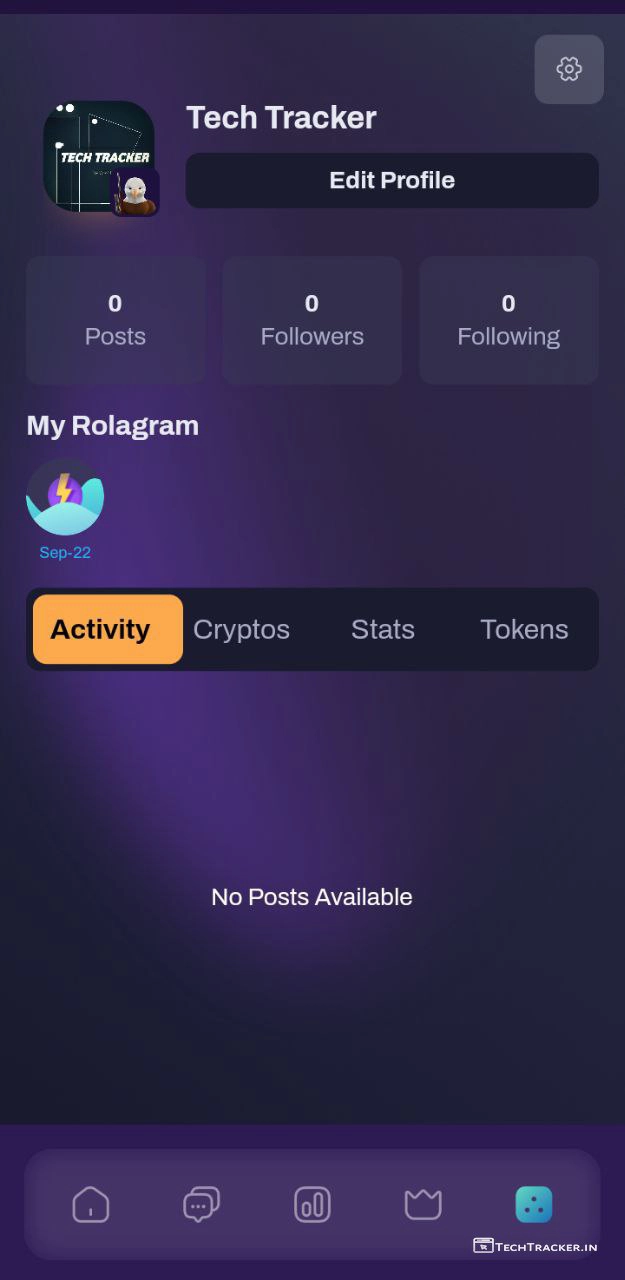Open the Following list
The height and width of the screenshot is (1280, 625).
(508, 320)
